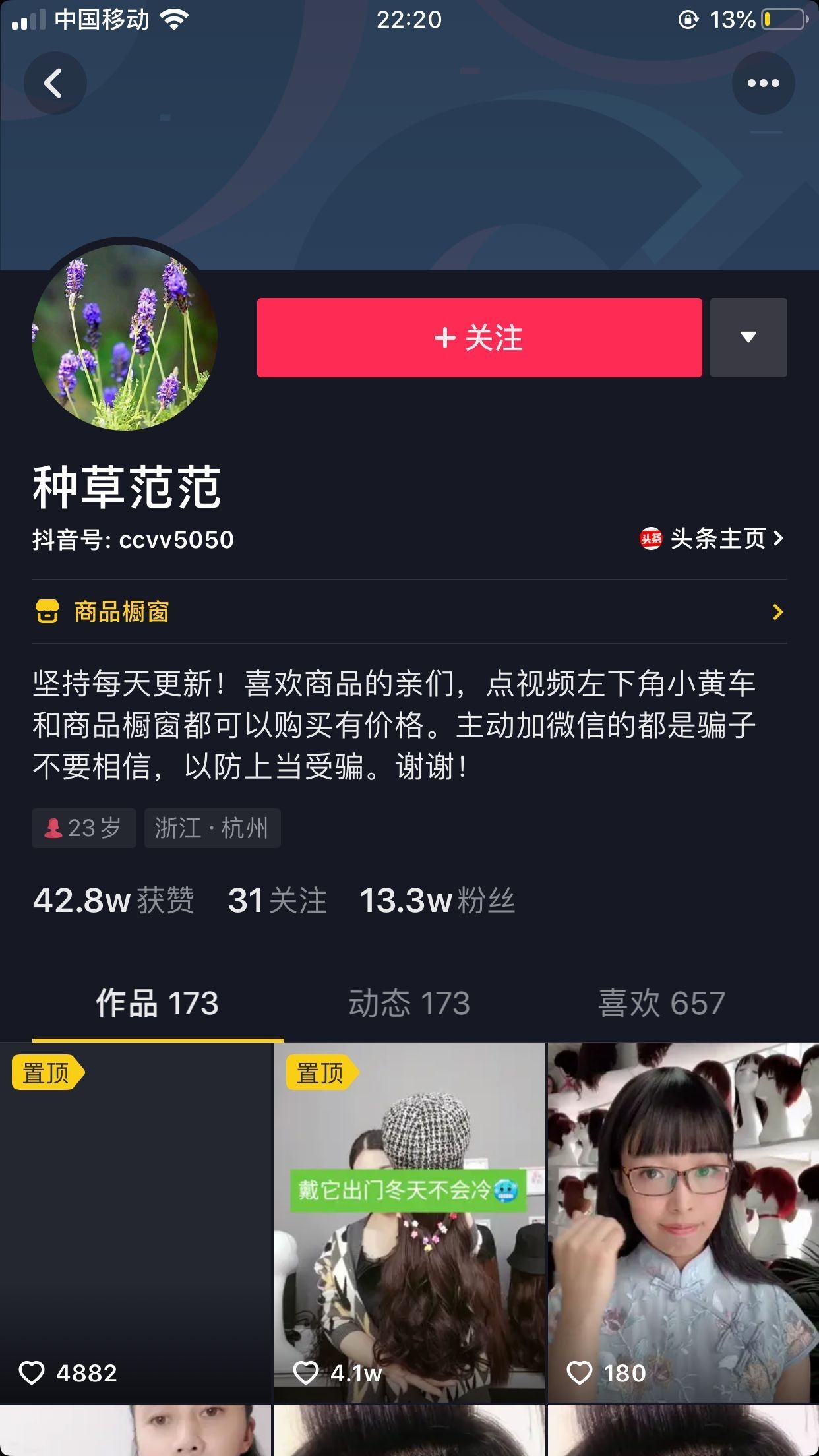View the 13.3w 粉丝 followers list
The height and width of the screenshot is (1456, 819).
pos(437,901)
